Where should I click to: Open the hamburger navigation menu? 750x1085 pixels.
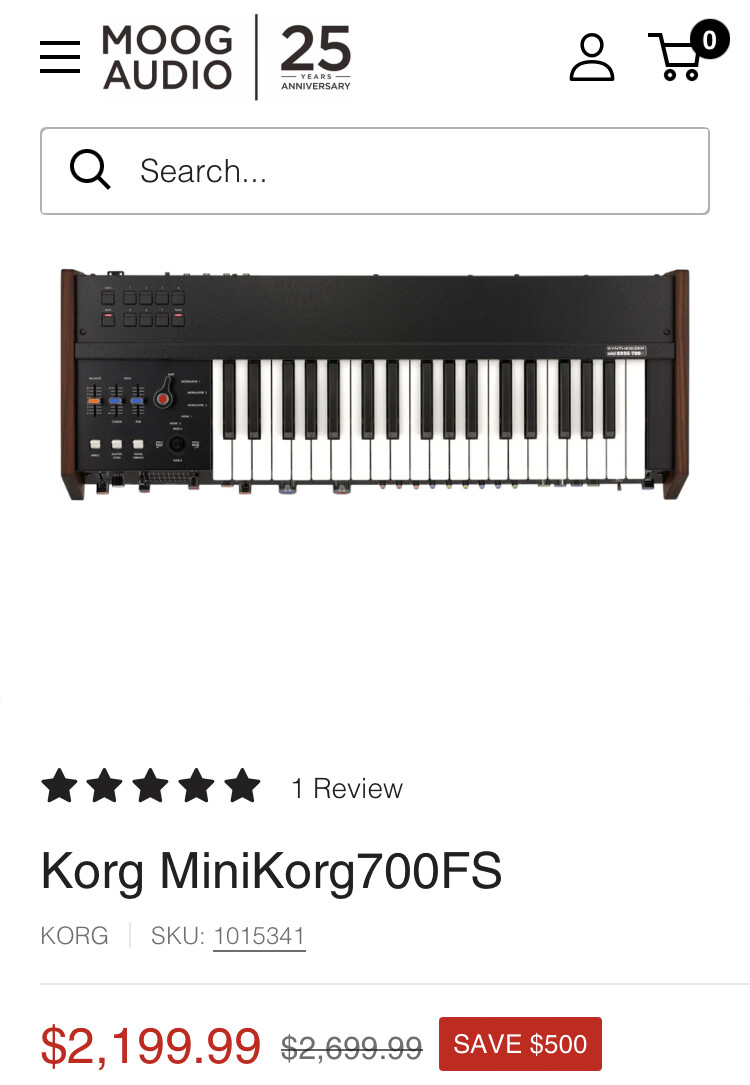(60, 57)
